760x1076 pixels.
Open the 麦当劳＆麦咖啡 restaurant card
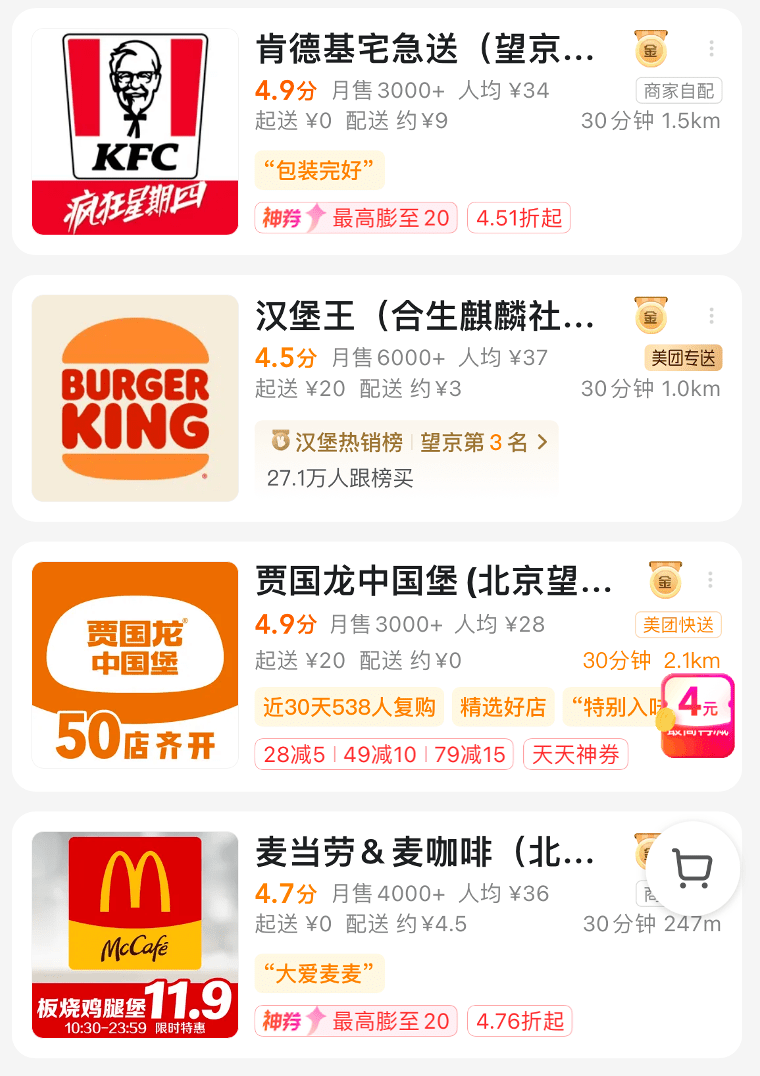click(x=425, y=853)
